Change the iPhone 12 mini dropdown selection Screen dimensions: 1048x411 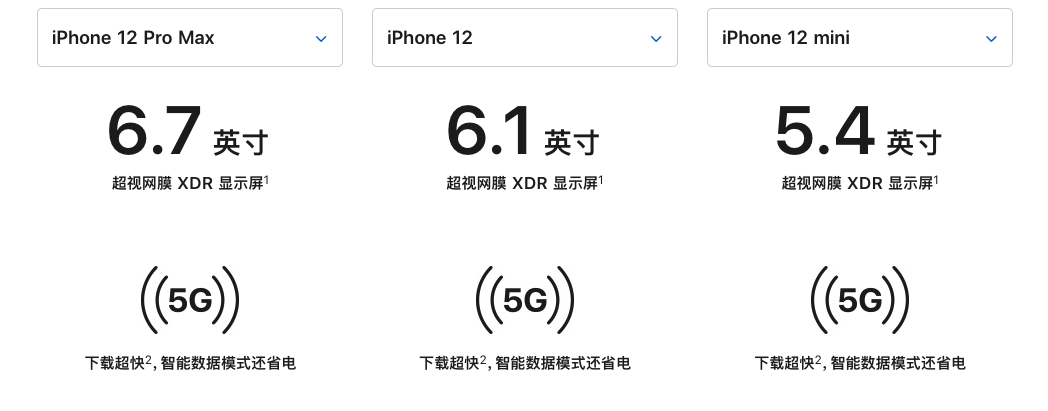pos(859,38)
